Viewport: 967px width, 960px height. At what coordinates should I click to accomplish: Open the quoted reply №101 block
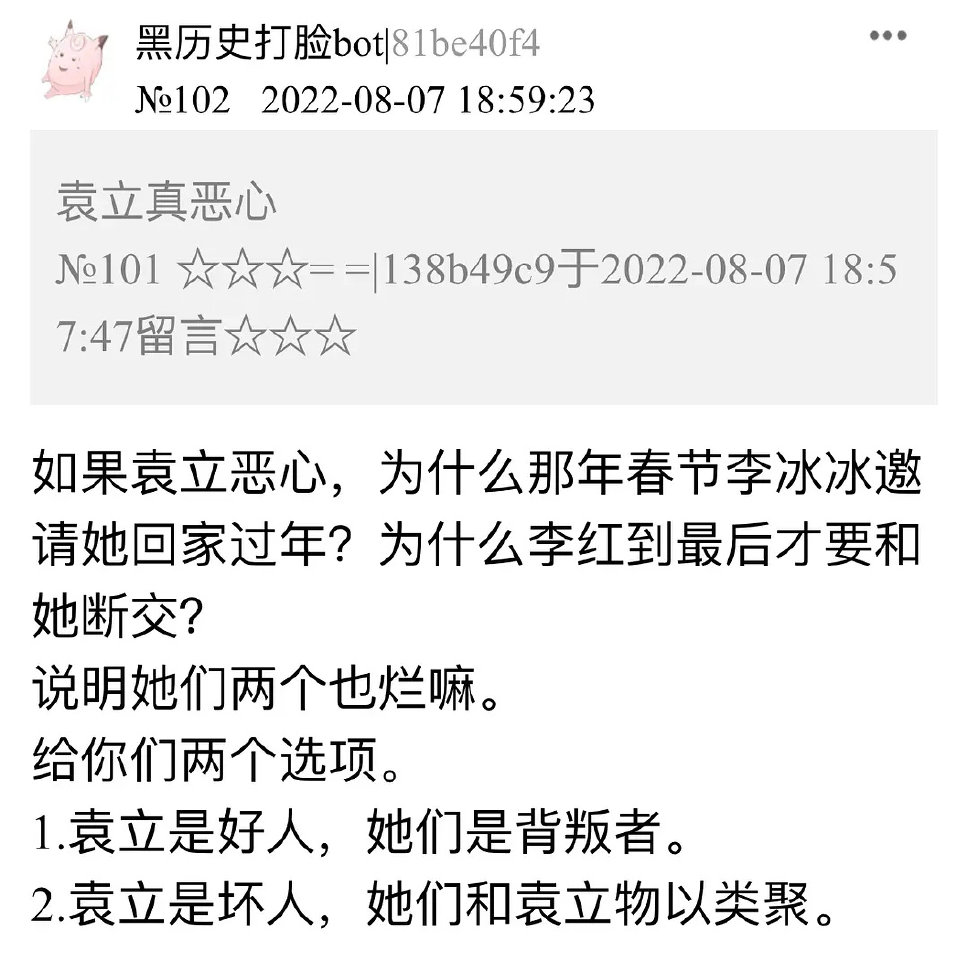[484, 268]
